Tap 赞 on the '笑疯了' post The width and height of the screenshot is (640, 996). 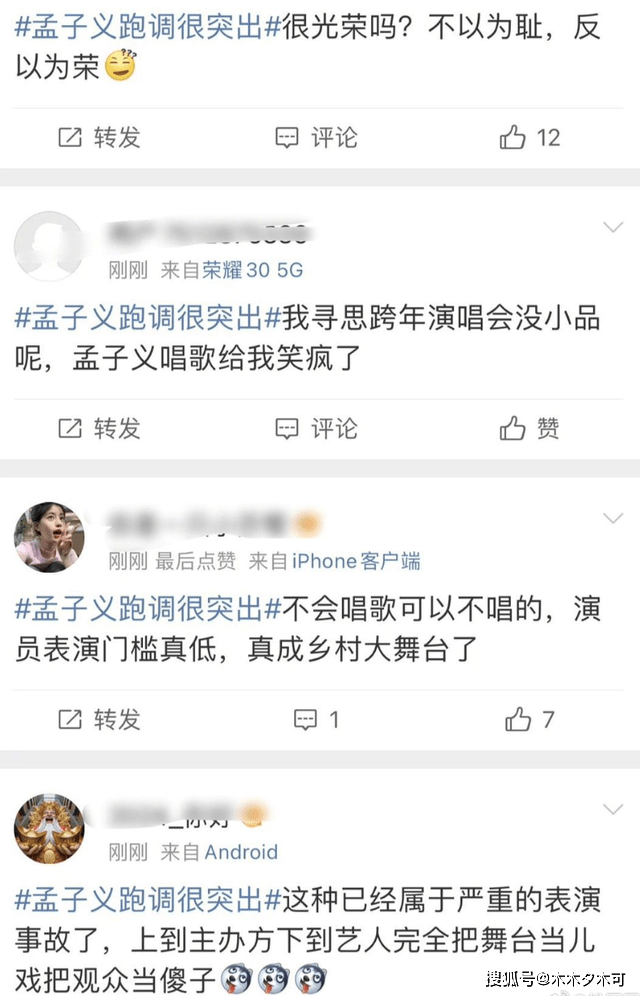(530, 428)
